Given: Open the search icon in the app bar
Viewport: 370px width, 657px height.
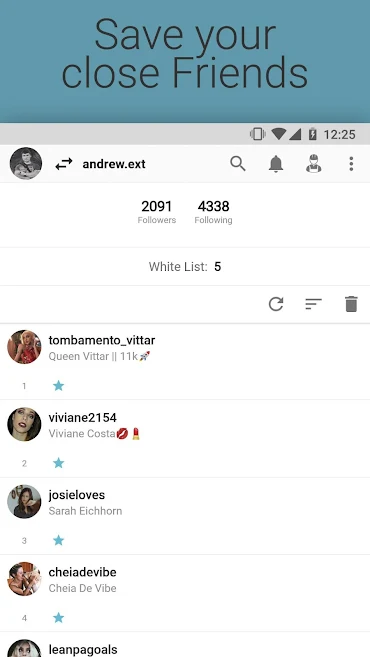Looking at the screenshot, I should point(238,164).
